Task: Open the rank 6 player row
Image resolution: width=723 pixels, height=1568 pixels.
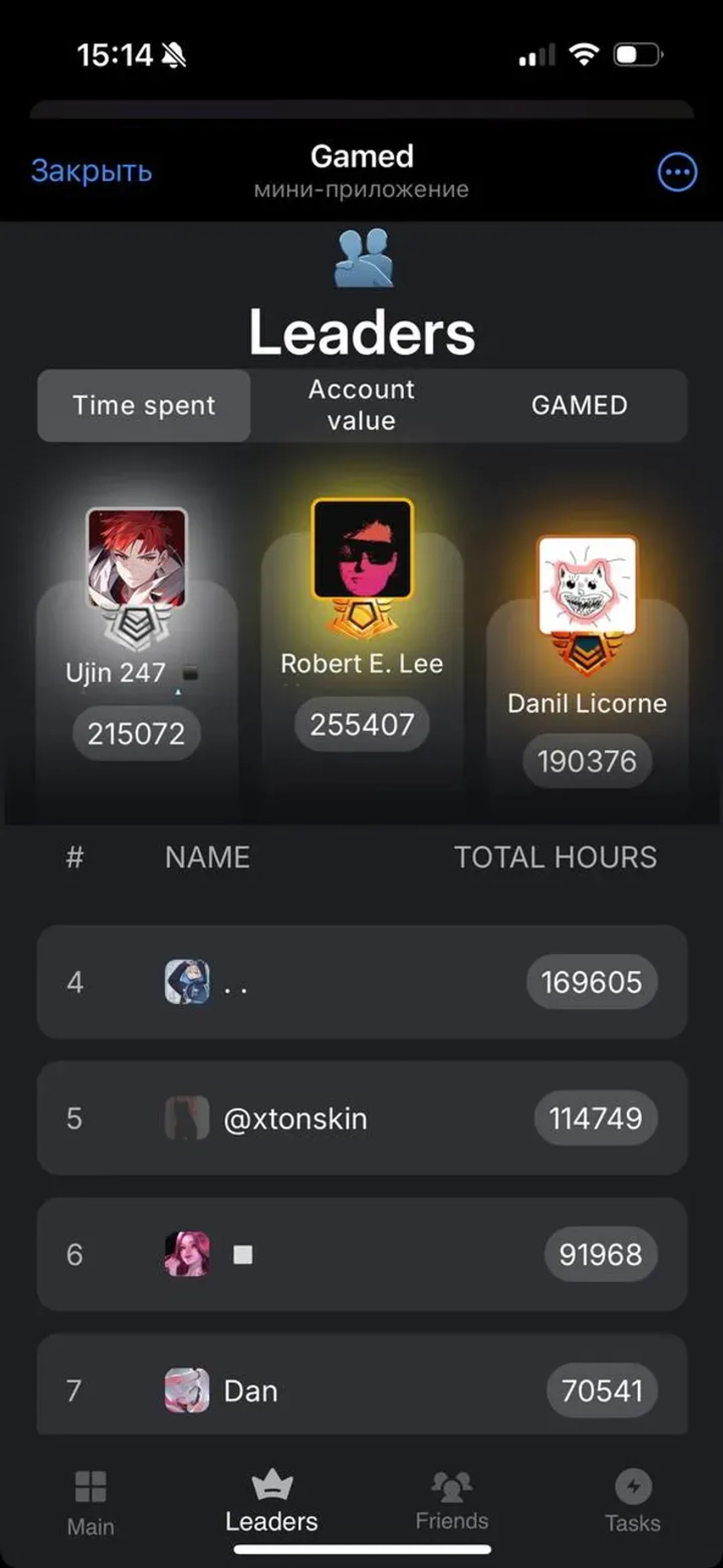Action: [x=362, y=1254]
